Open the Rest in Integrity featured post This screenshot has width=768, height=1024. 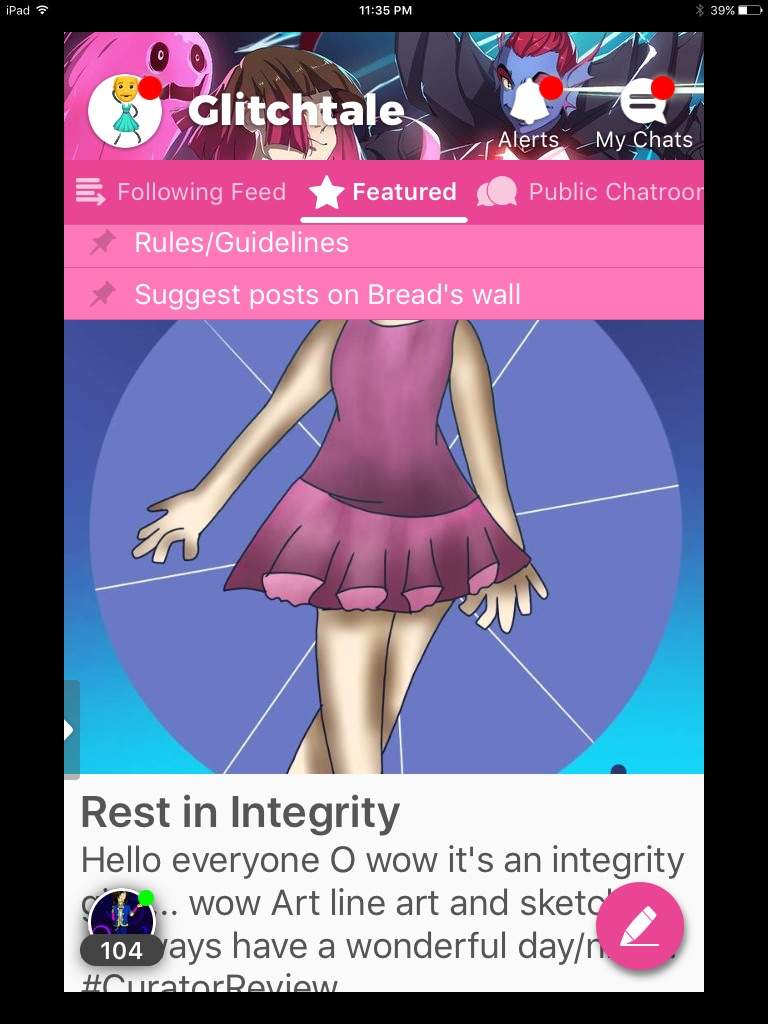click(x=240, y=813)
